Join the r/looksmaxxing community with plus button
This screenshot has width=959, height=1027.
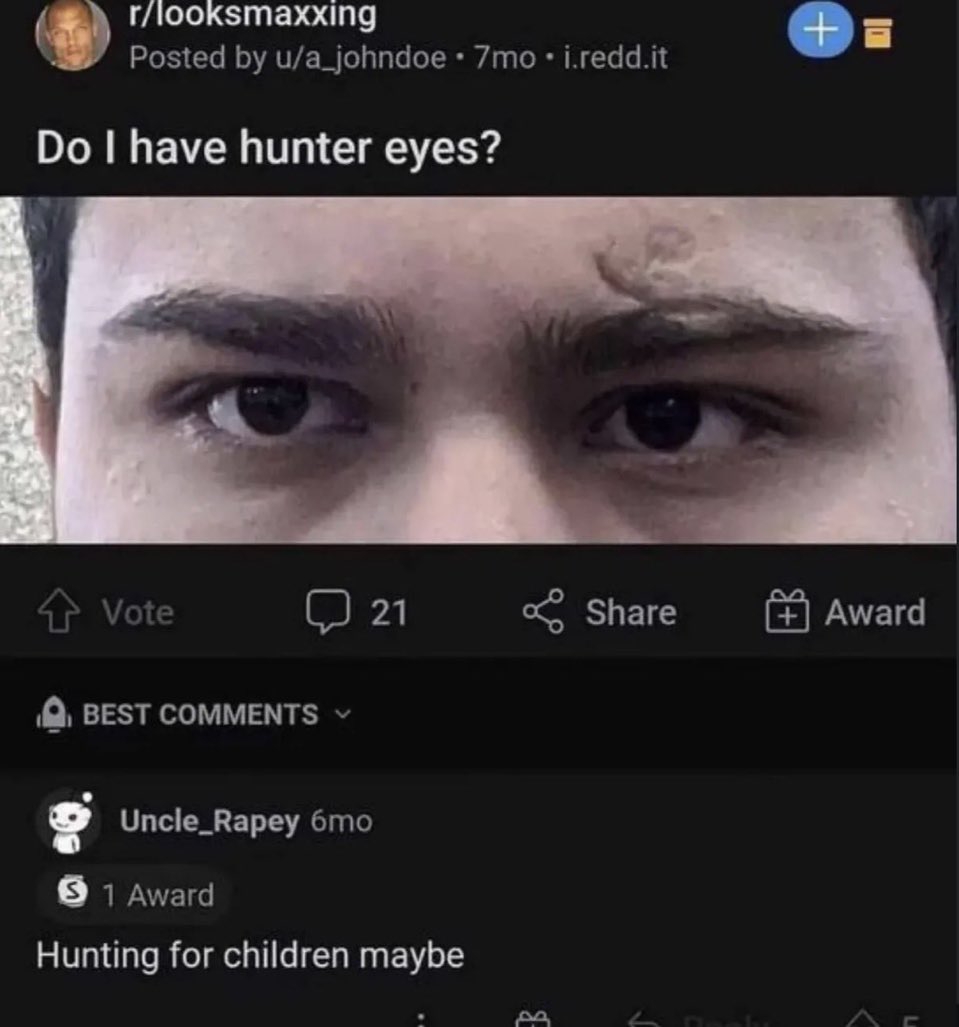[x=819, y=31]
